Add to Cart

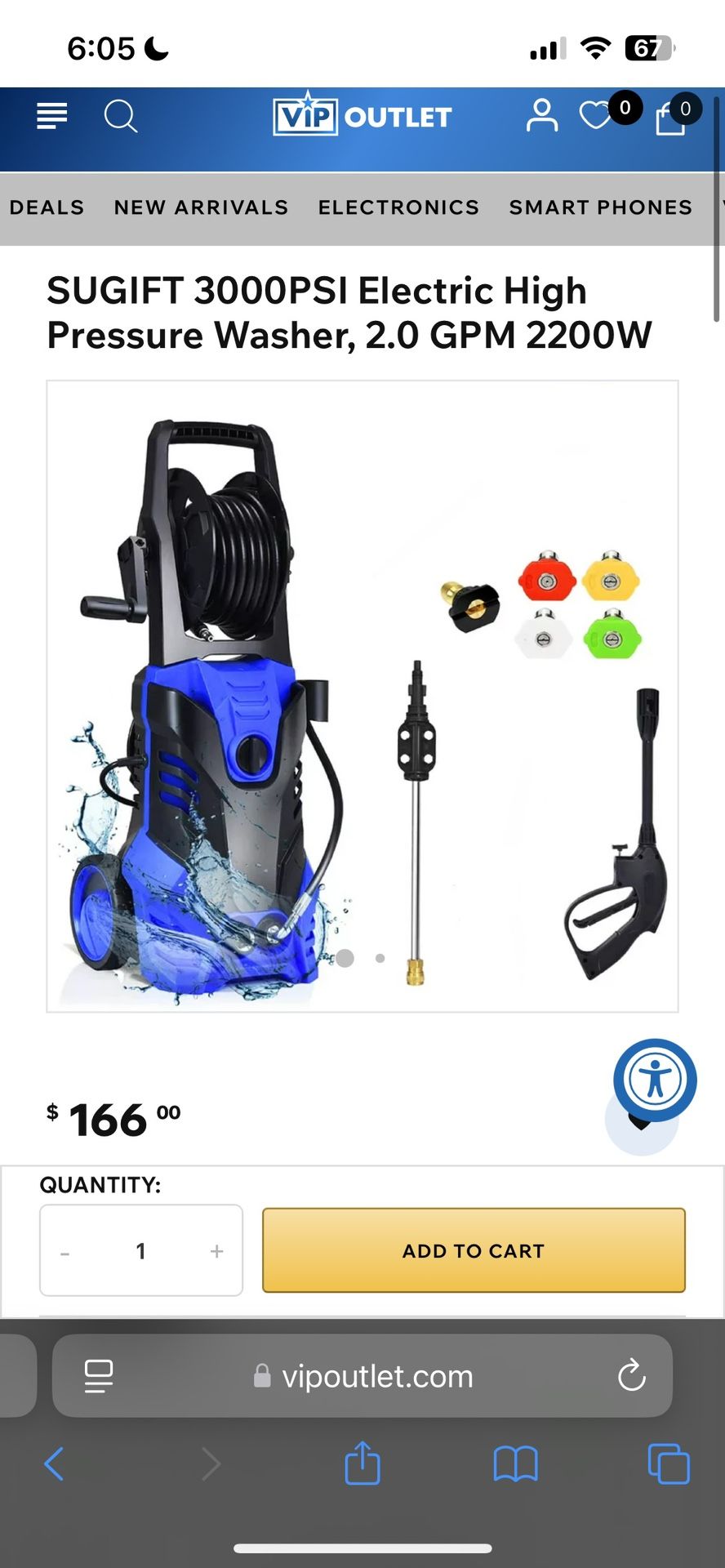click(474, 1250)
